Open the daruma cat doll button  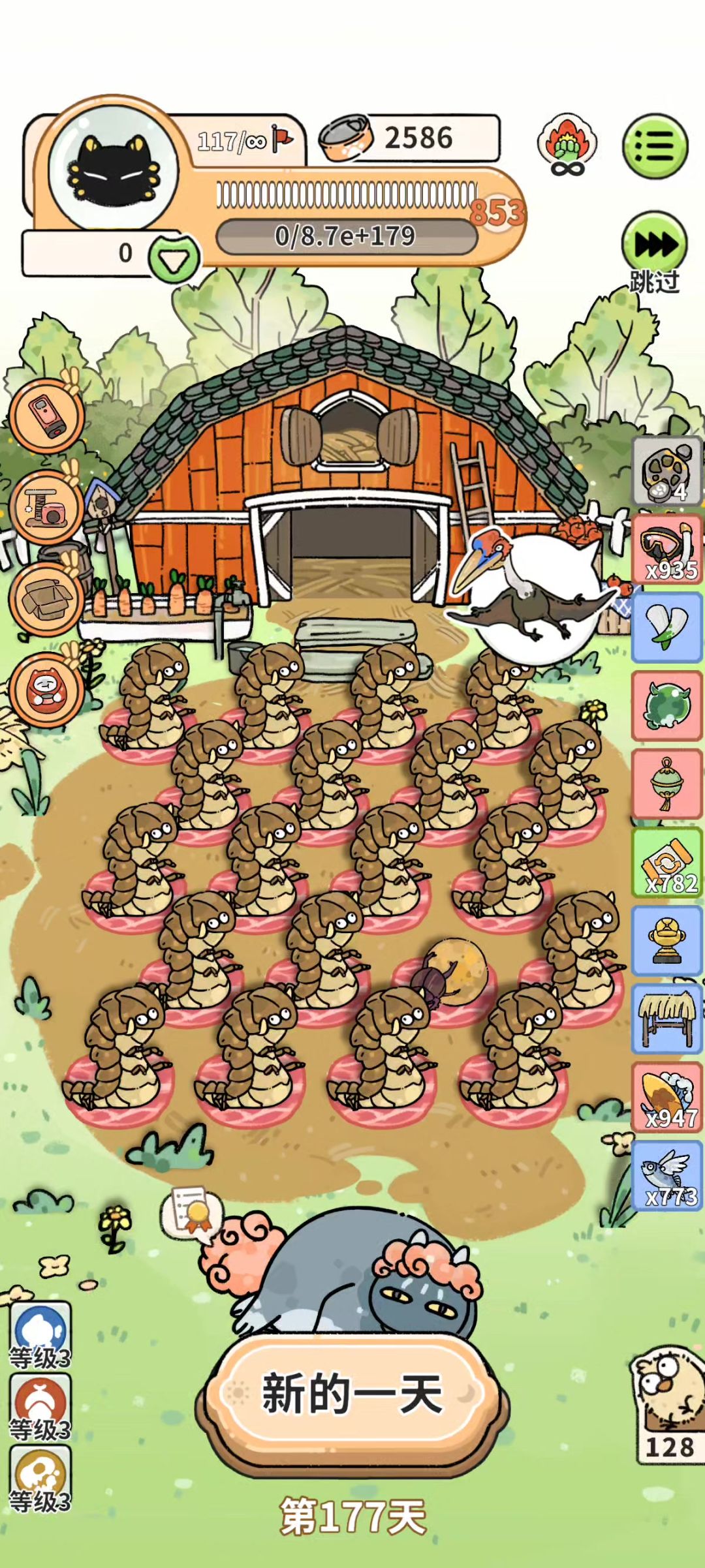46,690
